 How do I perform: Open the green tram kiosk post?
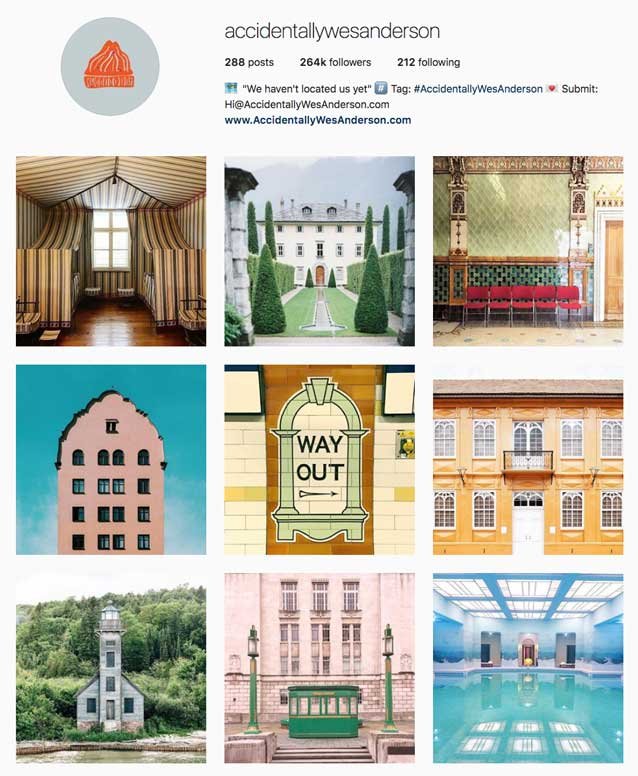click(319, 668)
